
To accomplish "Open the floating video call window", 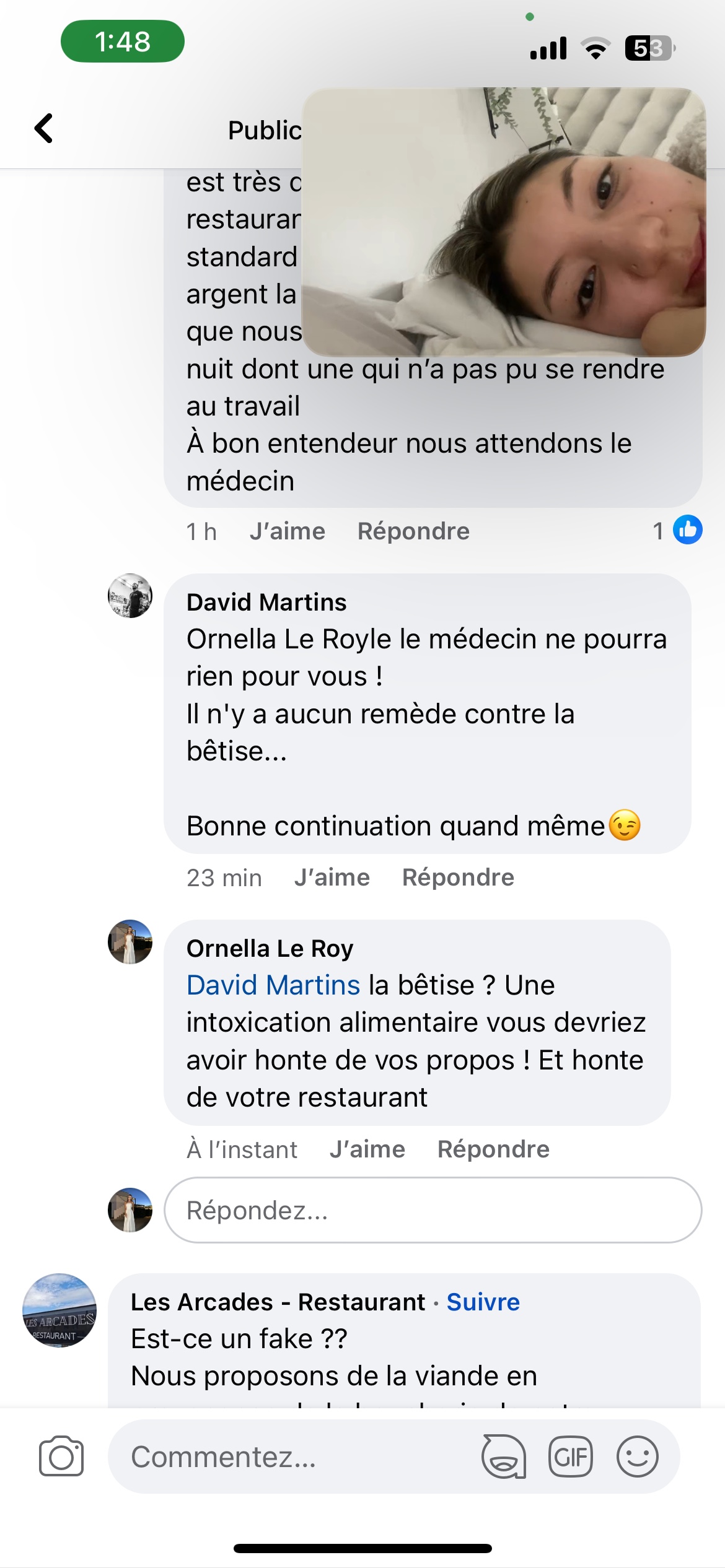I will click(x=504, y=222).
